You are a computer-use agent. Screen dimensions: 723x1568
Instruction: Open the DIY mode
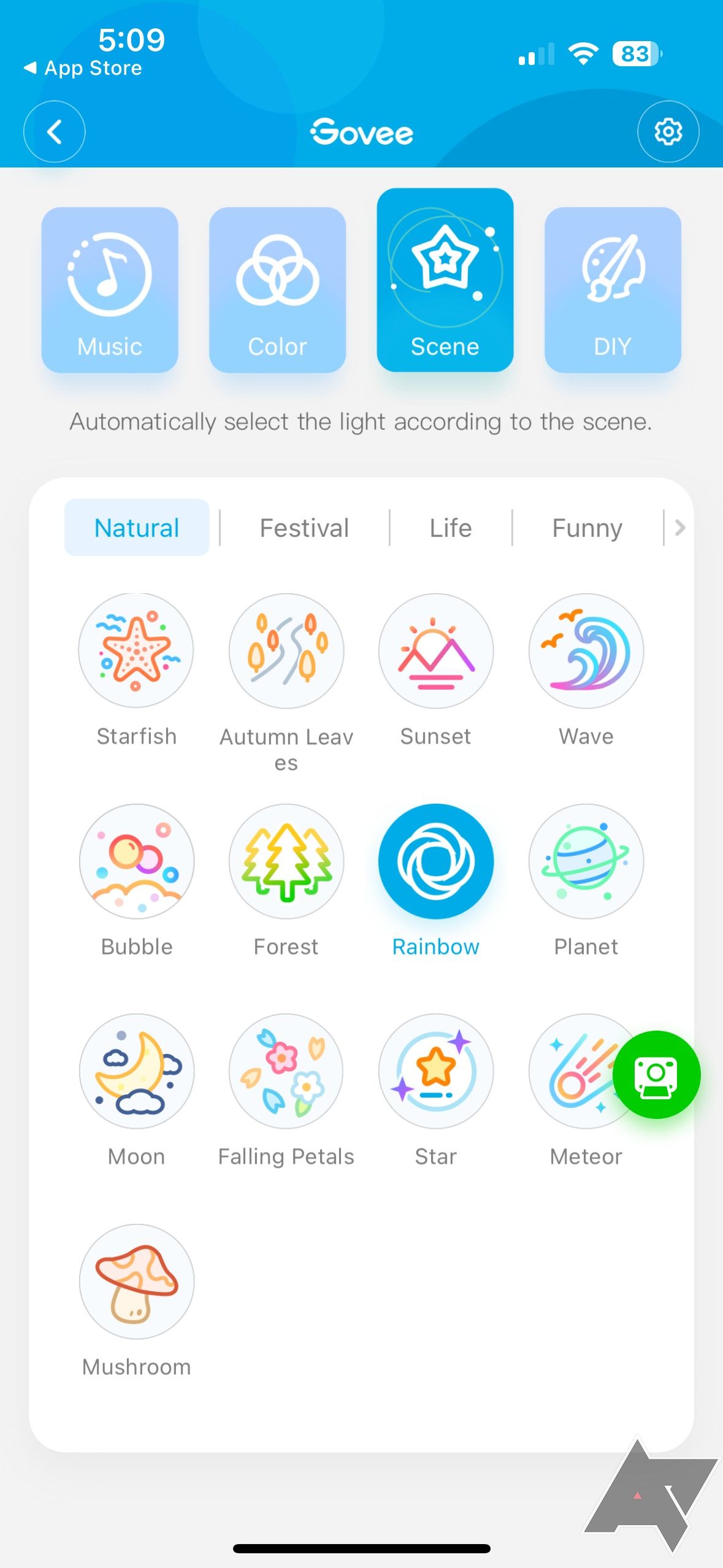[613, 290]
